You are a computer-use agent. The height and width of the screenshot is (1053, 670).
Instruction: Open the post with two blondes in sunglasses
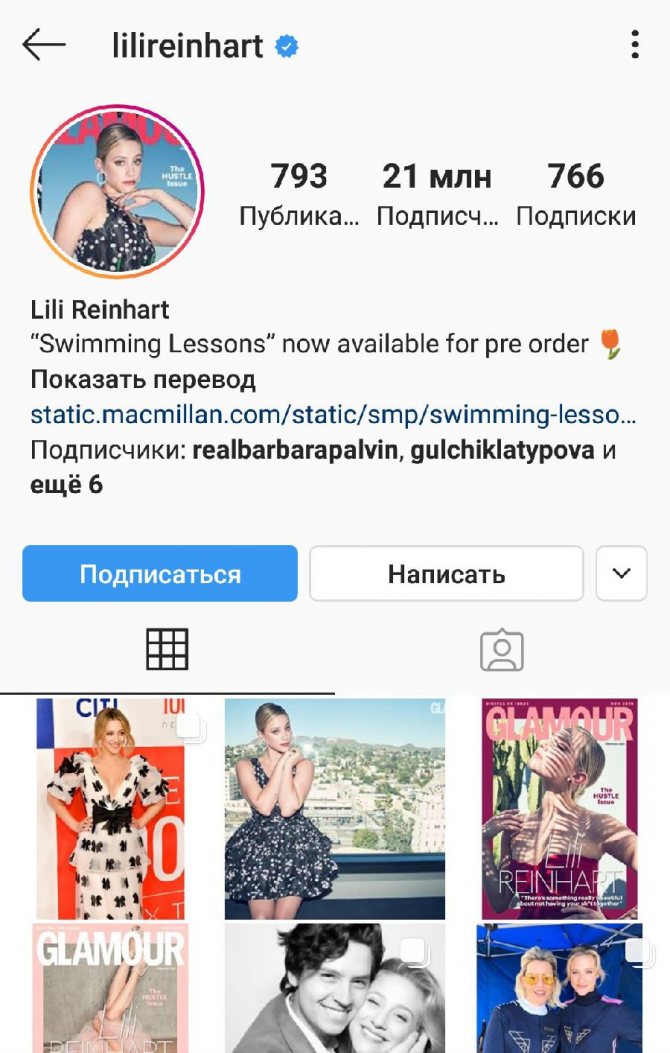click(x=559, y=988)
